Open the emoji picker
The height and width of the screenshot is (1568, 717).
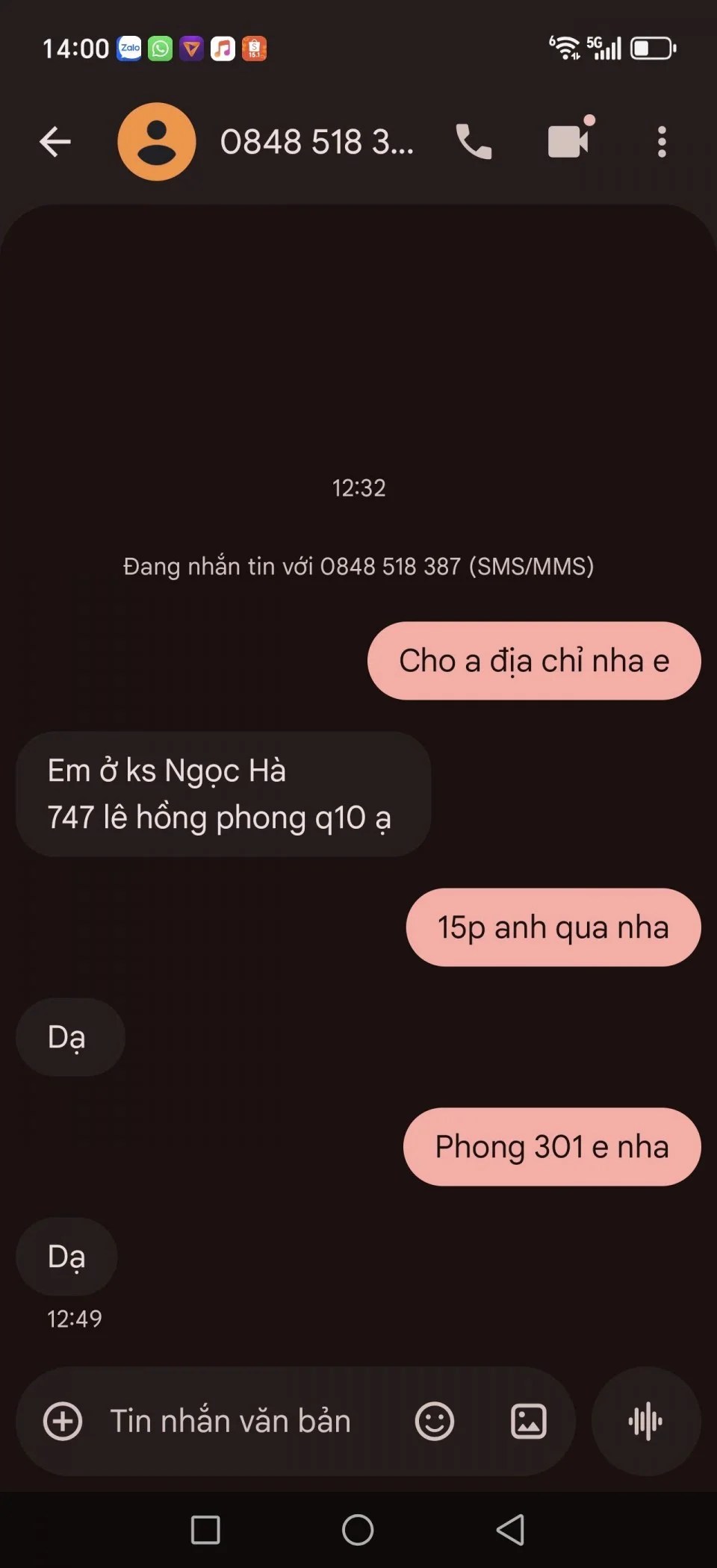point(434,1421)
